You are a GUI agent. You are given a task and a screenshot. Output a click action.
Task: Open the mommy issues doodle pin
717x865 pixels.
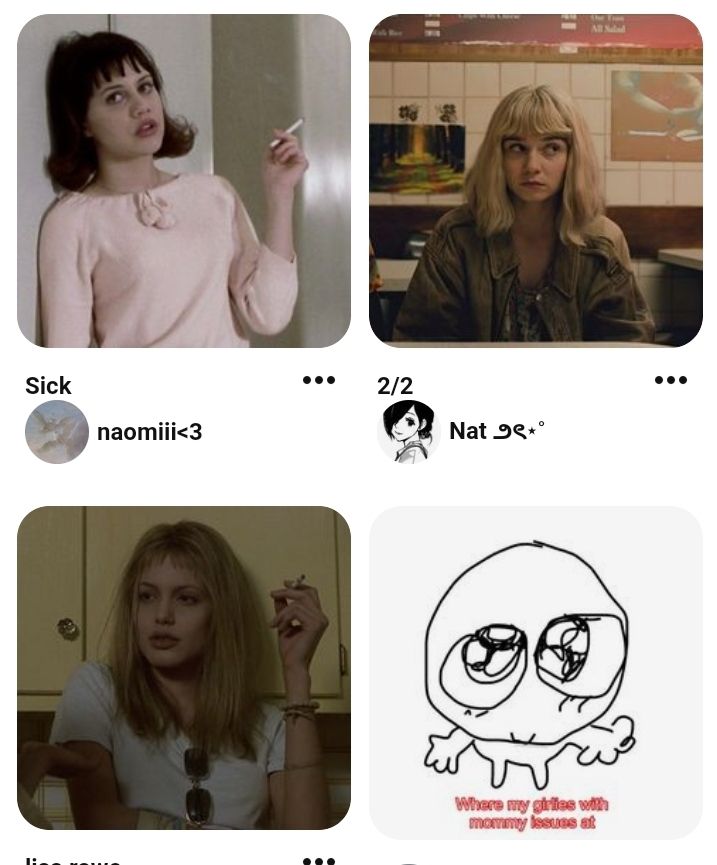[x=536, y=673]
